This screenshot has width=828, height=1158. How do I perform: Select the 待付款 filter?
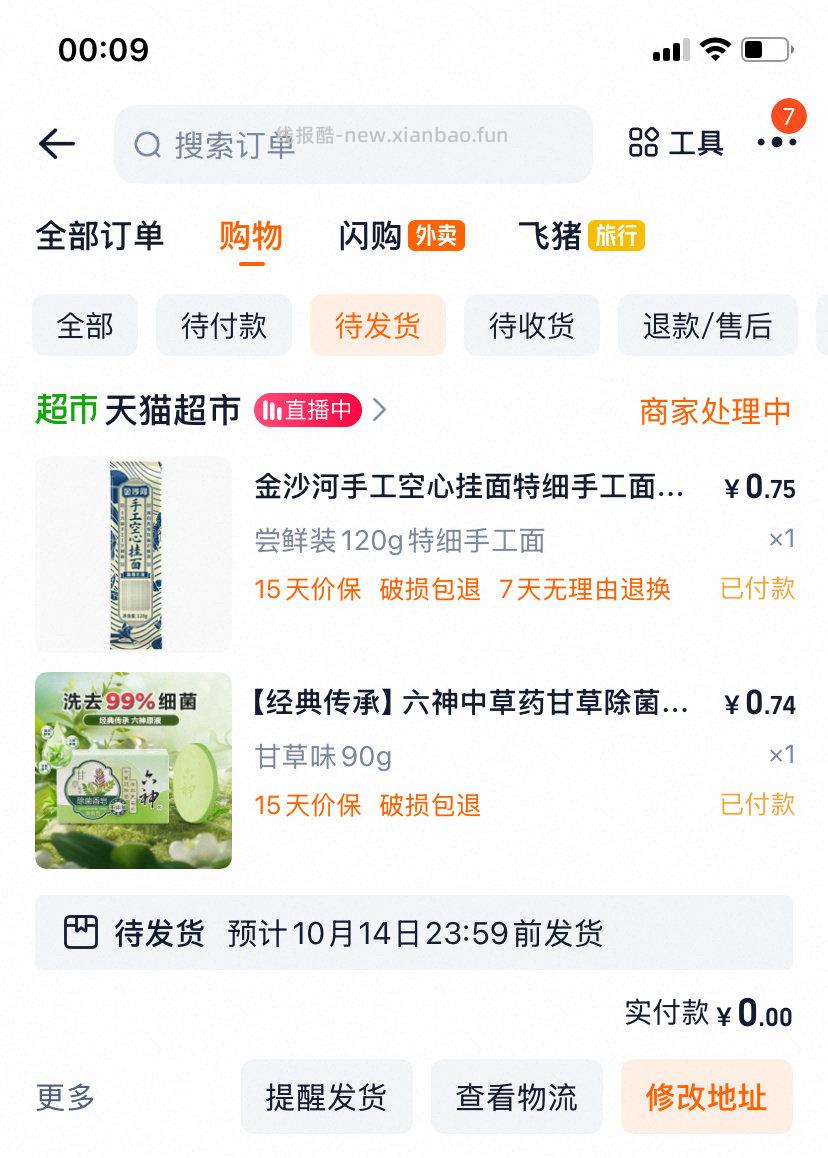point(222,325)
